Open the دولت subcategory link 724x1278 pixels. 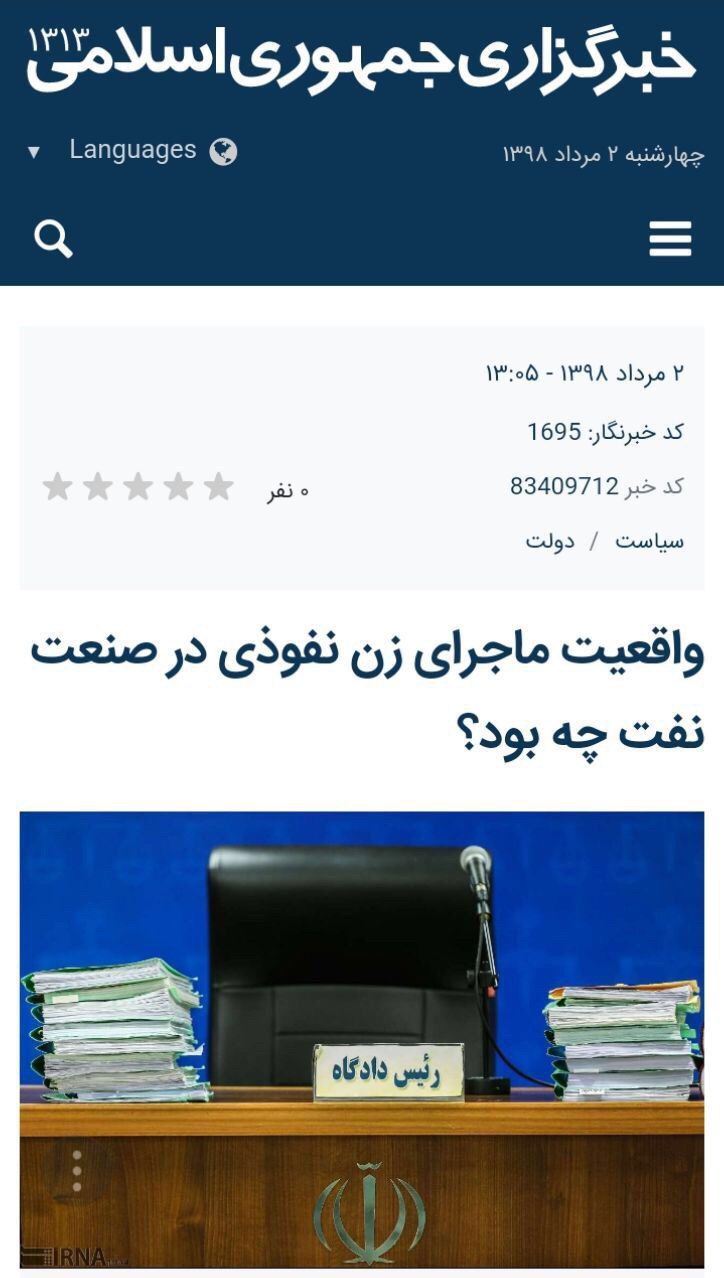[x=550, y=541]
